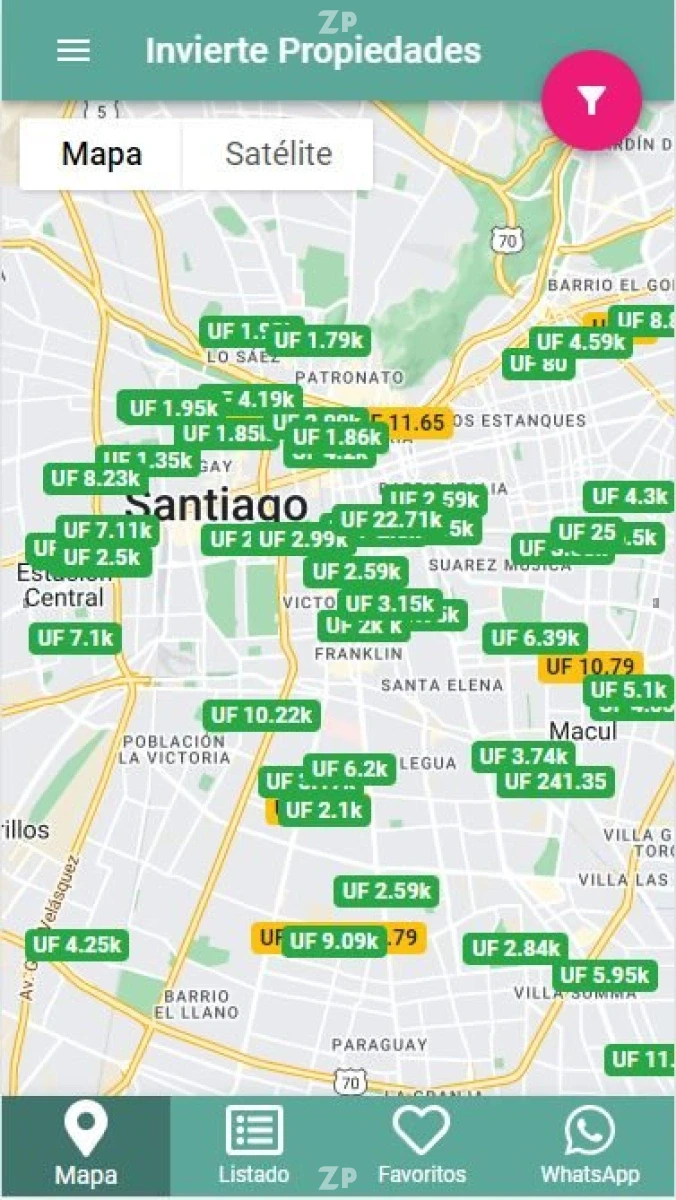Open the Favoritos tab
Image resolution: width=676 pixels, height=1200 pixels.
[421, 1147]
